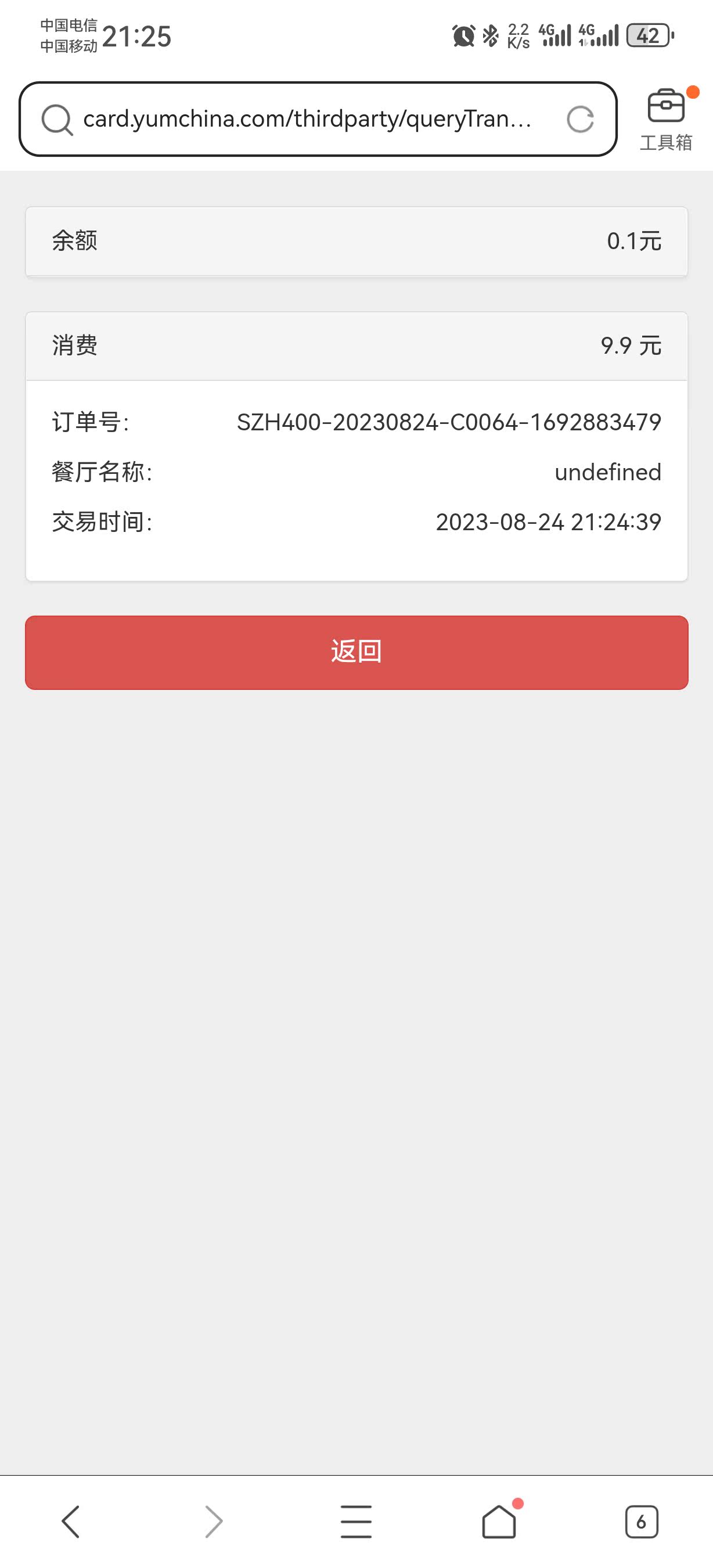Tap the red 返回 button
The width and height of the screenshot is (713, 1568).
(x=356, y=653)
